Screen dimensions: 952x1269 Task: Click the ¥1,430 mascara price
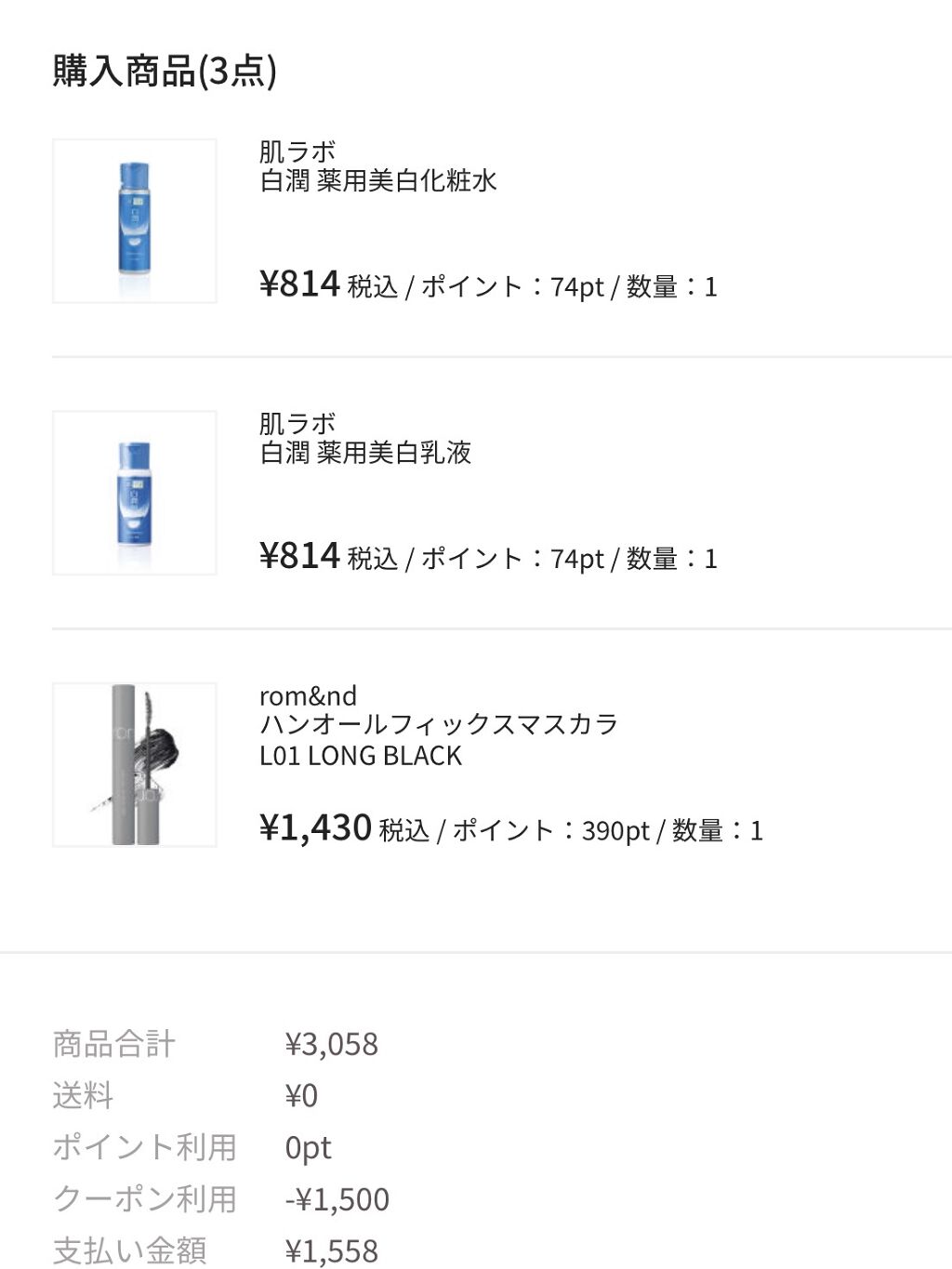(x=313, y=826)
